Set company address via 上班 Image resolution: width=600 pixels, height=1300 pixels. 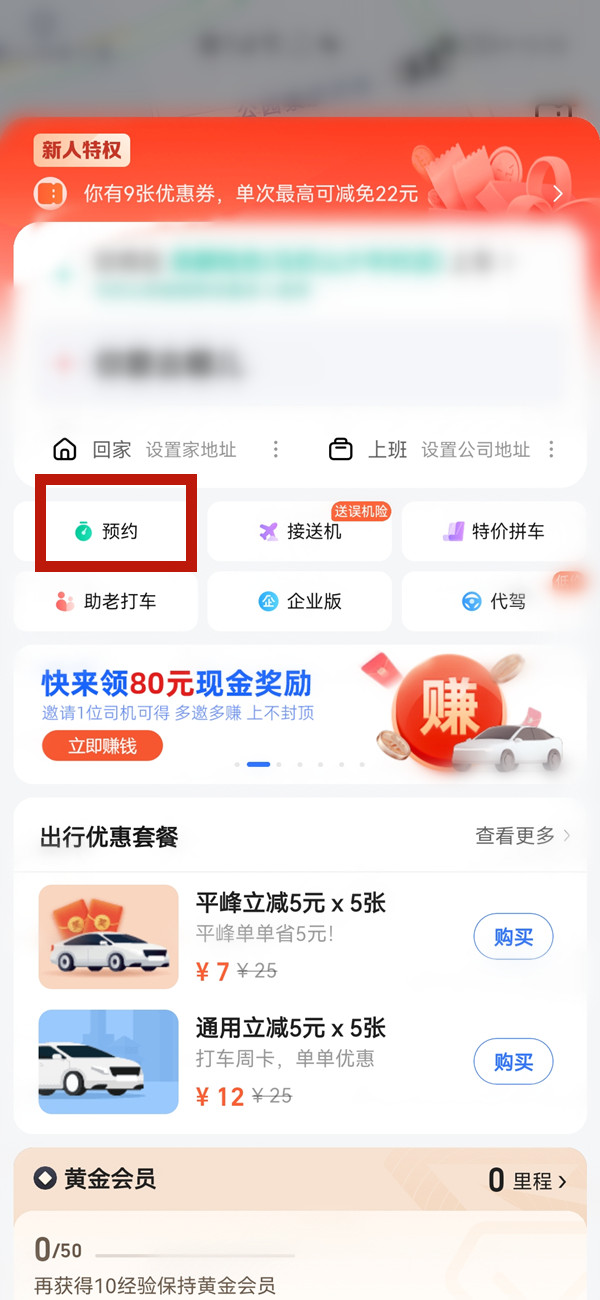tap(430, 450)
